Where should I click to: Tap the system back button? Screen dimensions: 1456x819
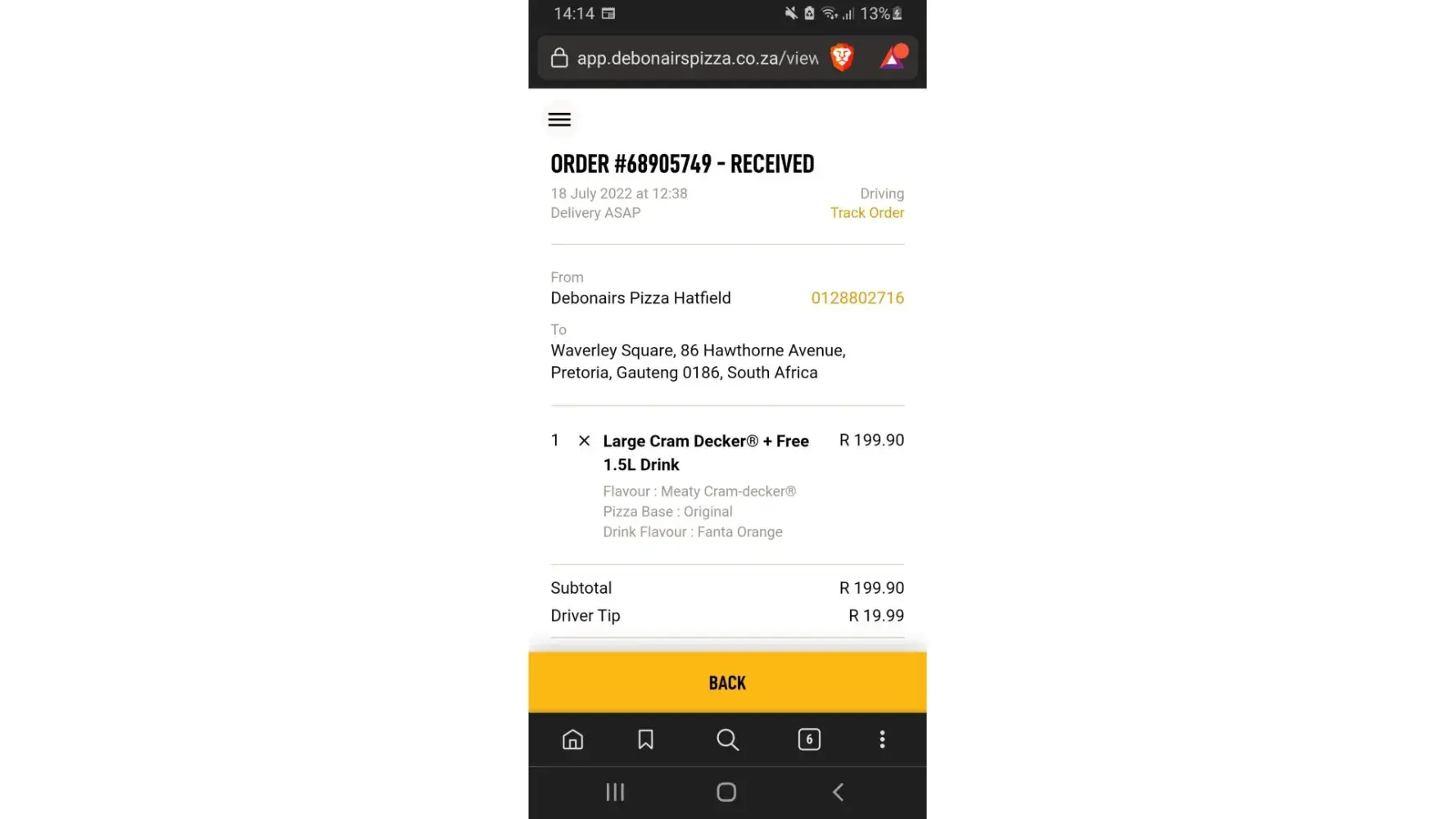click(x=838, y=792)
